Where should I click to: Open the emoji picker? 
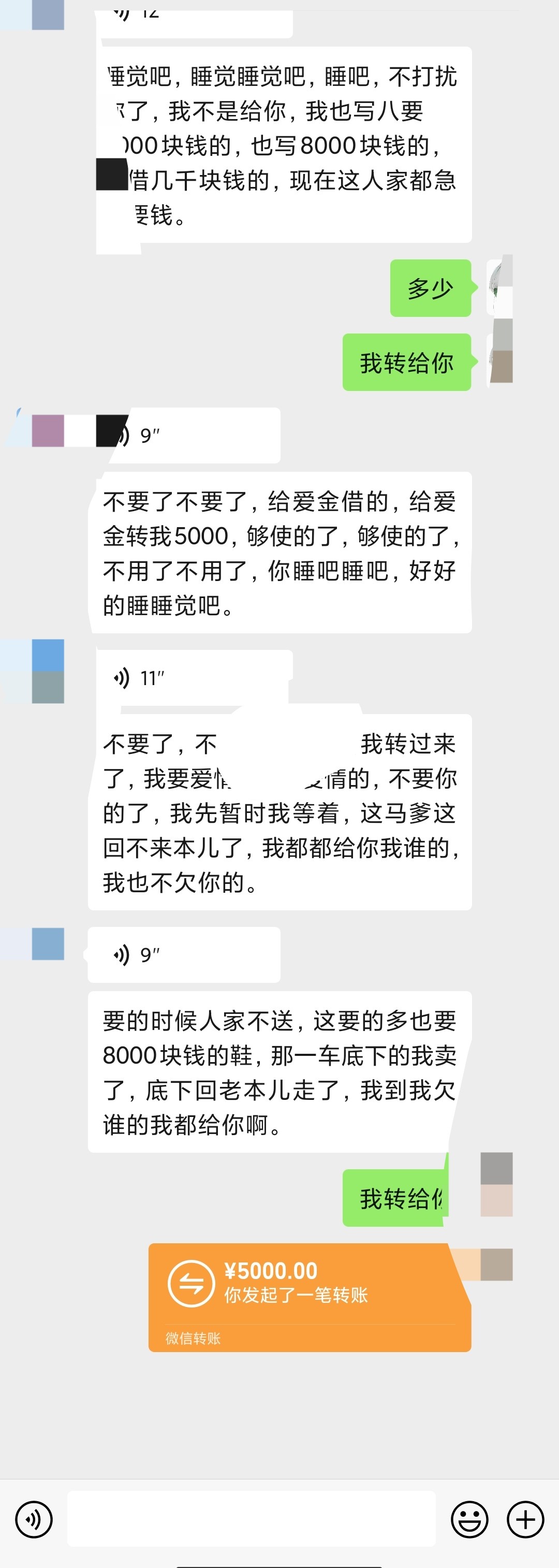pyautogui.click(x=469, y=1520)
